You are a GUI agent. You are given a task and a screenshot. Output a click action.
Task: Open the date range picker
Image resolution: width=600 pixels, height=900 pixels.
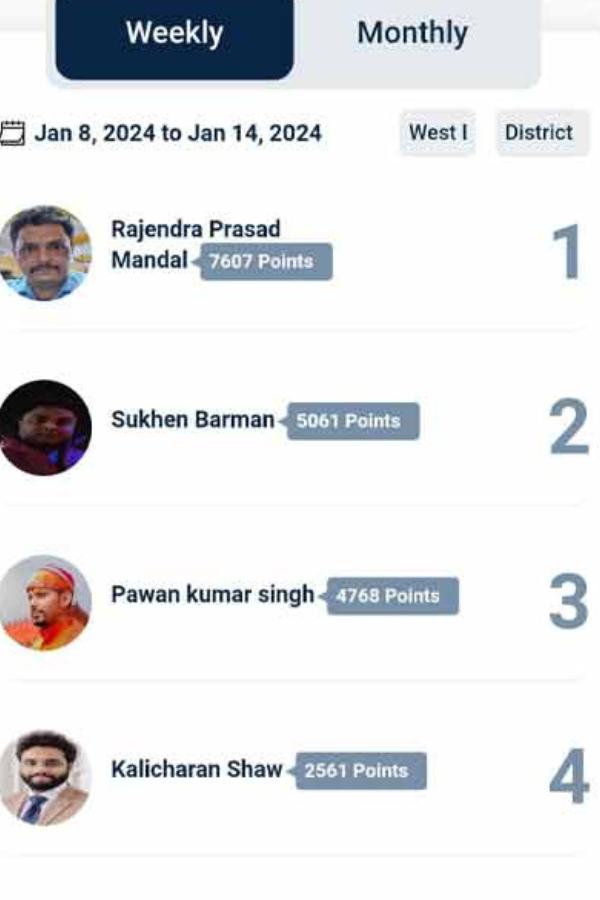pos(165,133)
